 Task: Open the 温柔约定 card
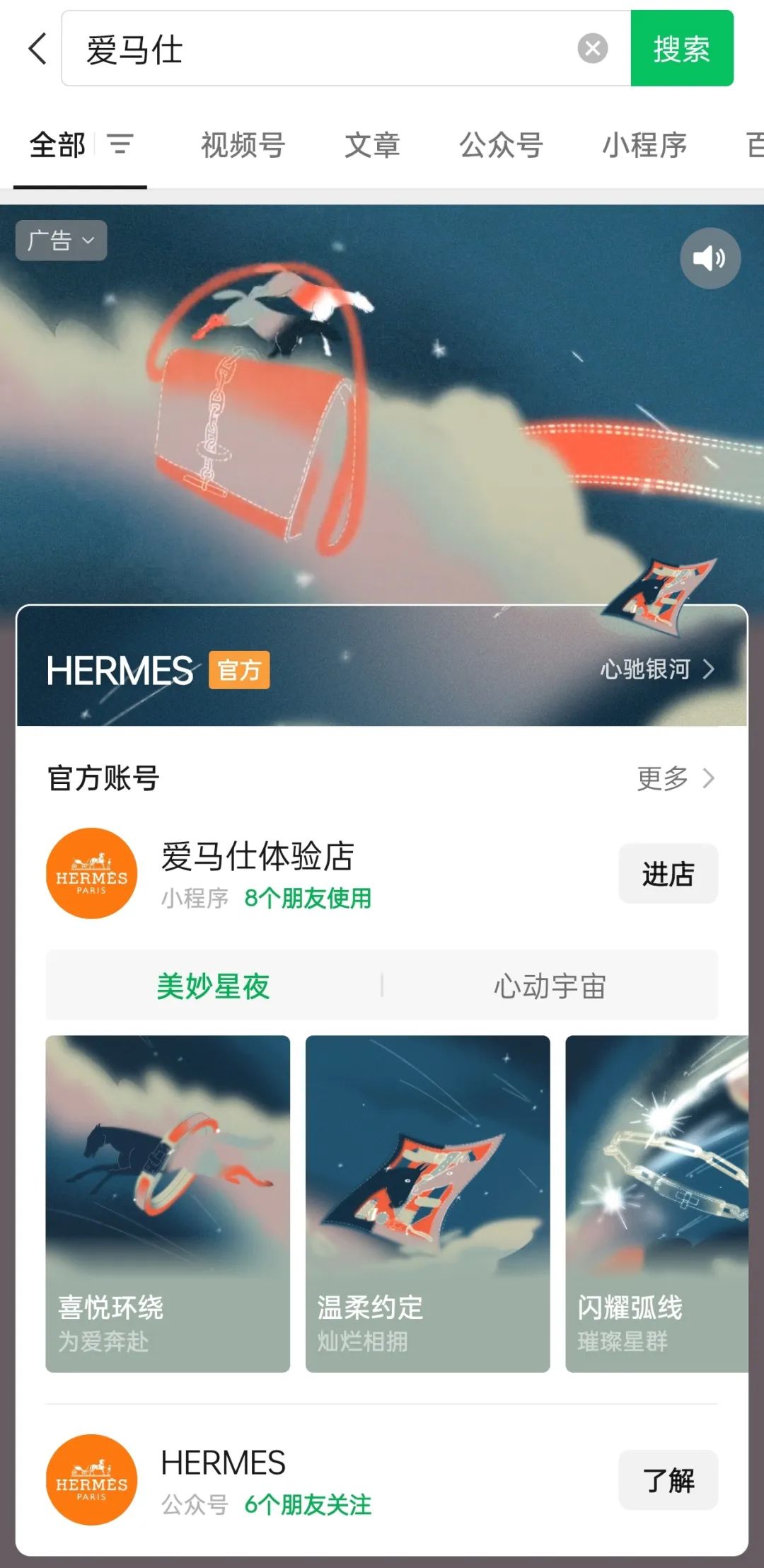tap(427, 1203)
